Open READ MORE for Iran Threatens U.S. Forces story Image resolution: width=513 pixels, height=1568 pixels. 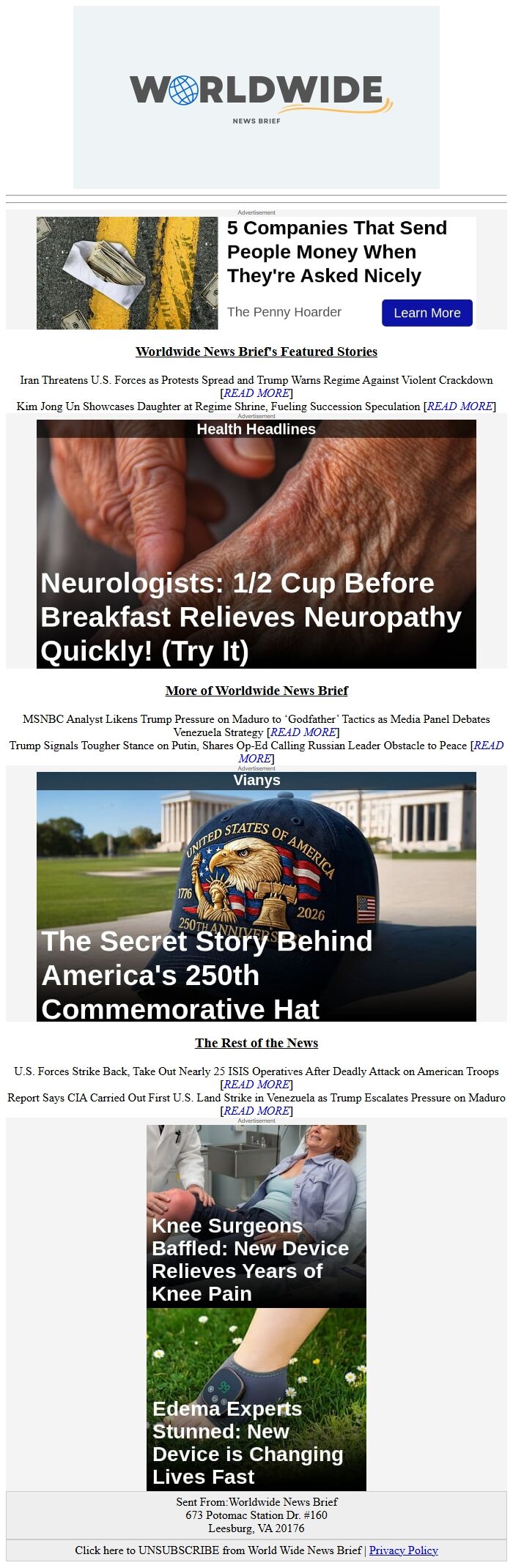pos(256,393)
